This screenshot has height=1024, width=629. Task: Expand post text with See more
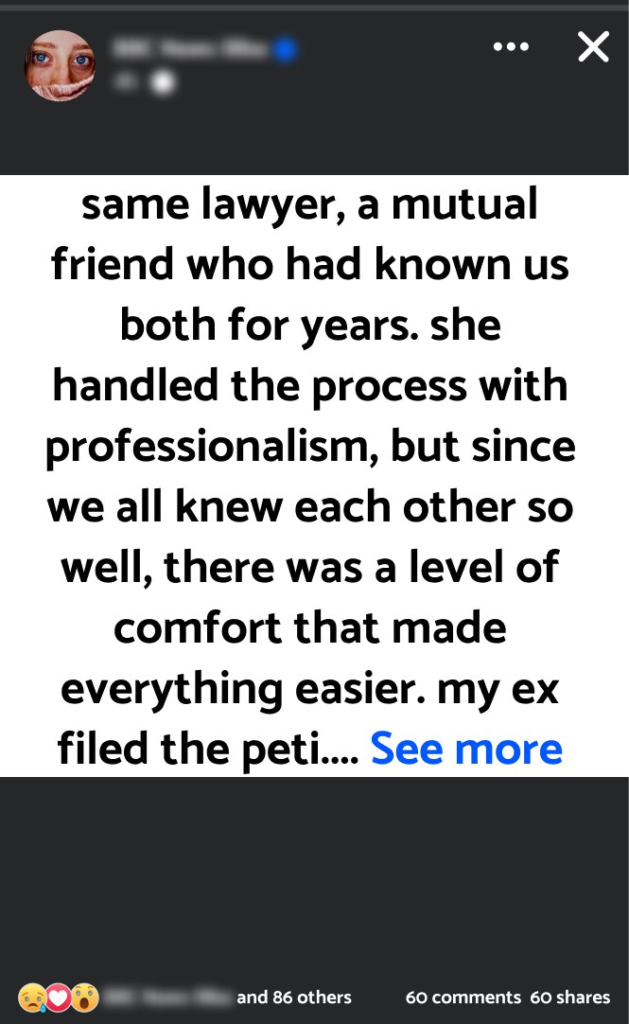pyautogui.click(x=466, y=748)
